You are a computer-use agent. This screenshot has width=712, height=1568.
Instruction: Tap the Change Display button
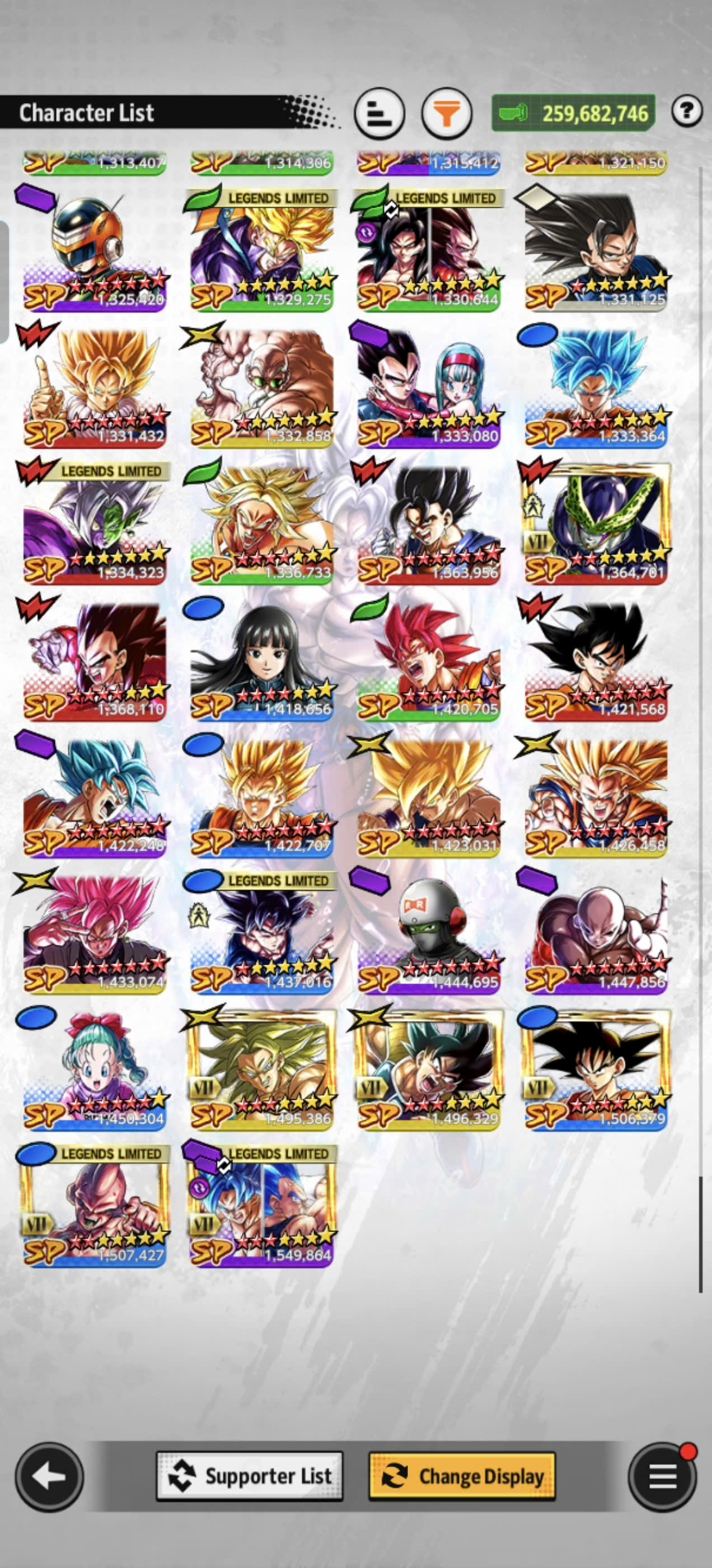pos(462,1476)
